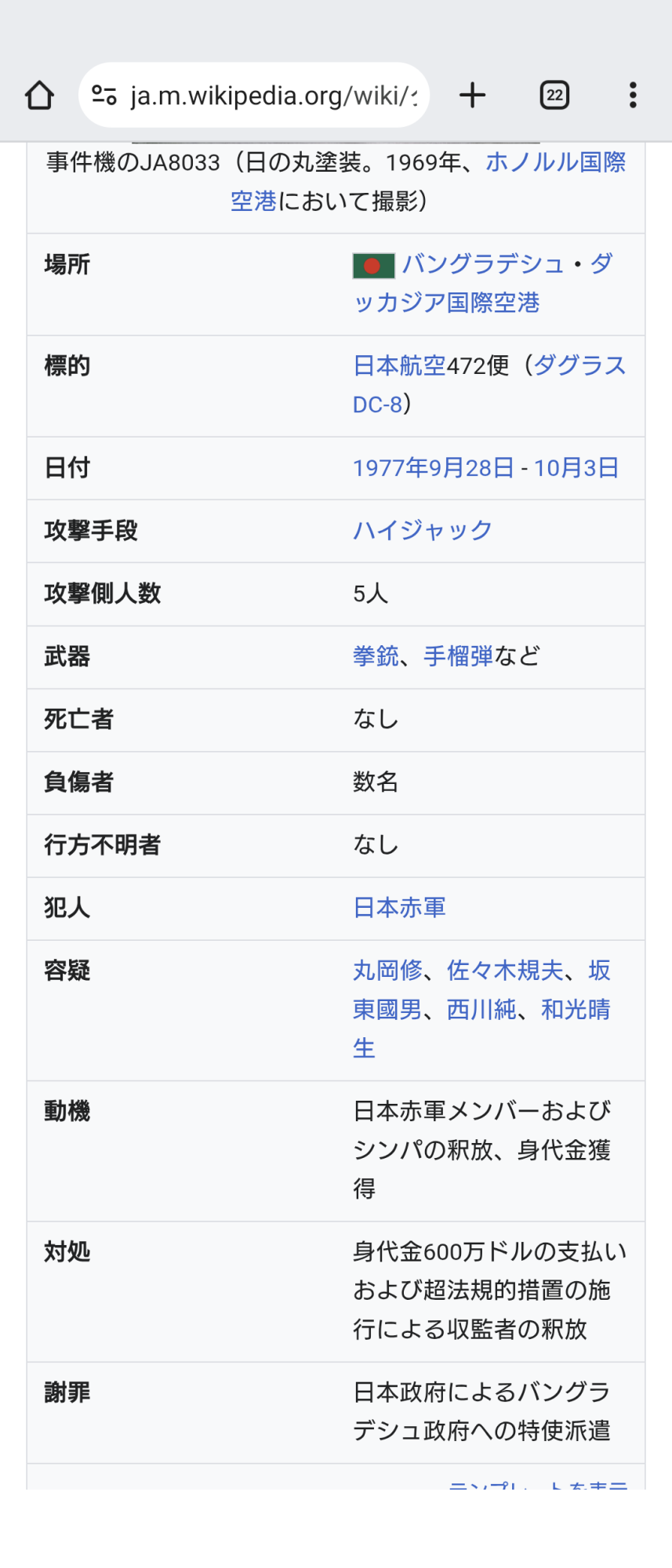
Task: Open the ダグラス DC-8 link
Action: click(579, 365)
